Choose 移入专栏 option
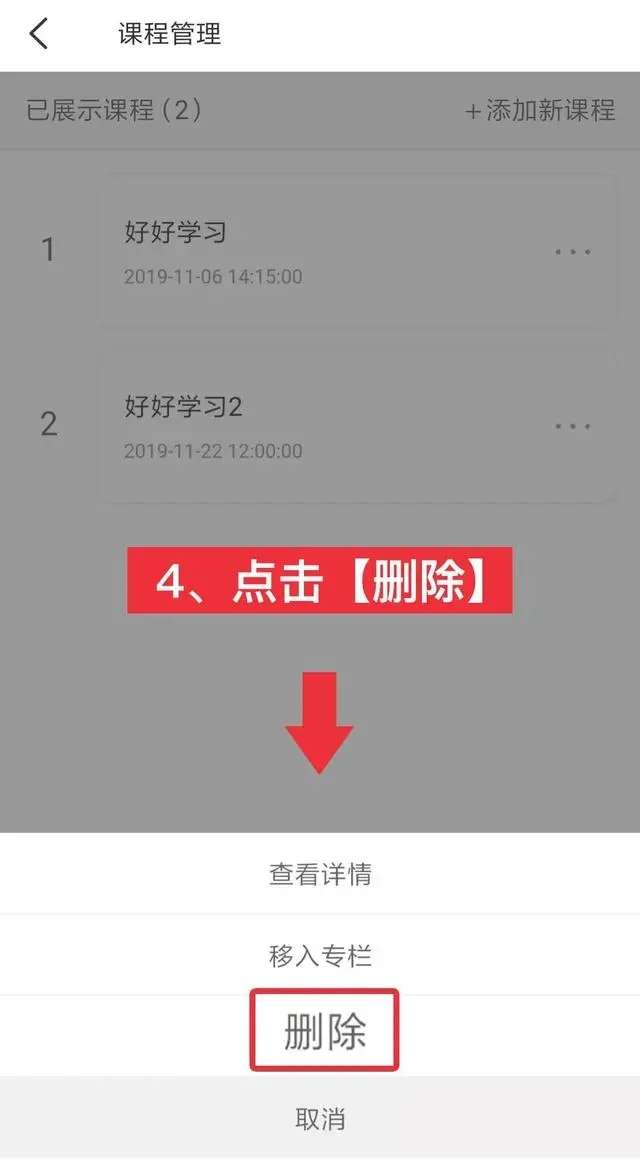Screen dimensions: 640x1160 coord(320,956)
